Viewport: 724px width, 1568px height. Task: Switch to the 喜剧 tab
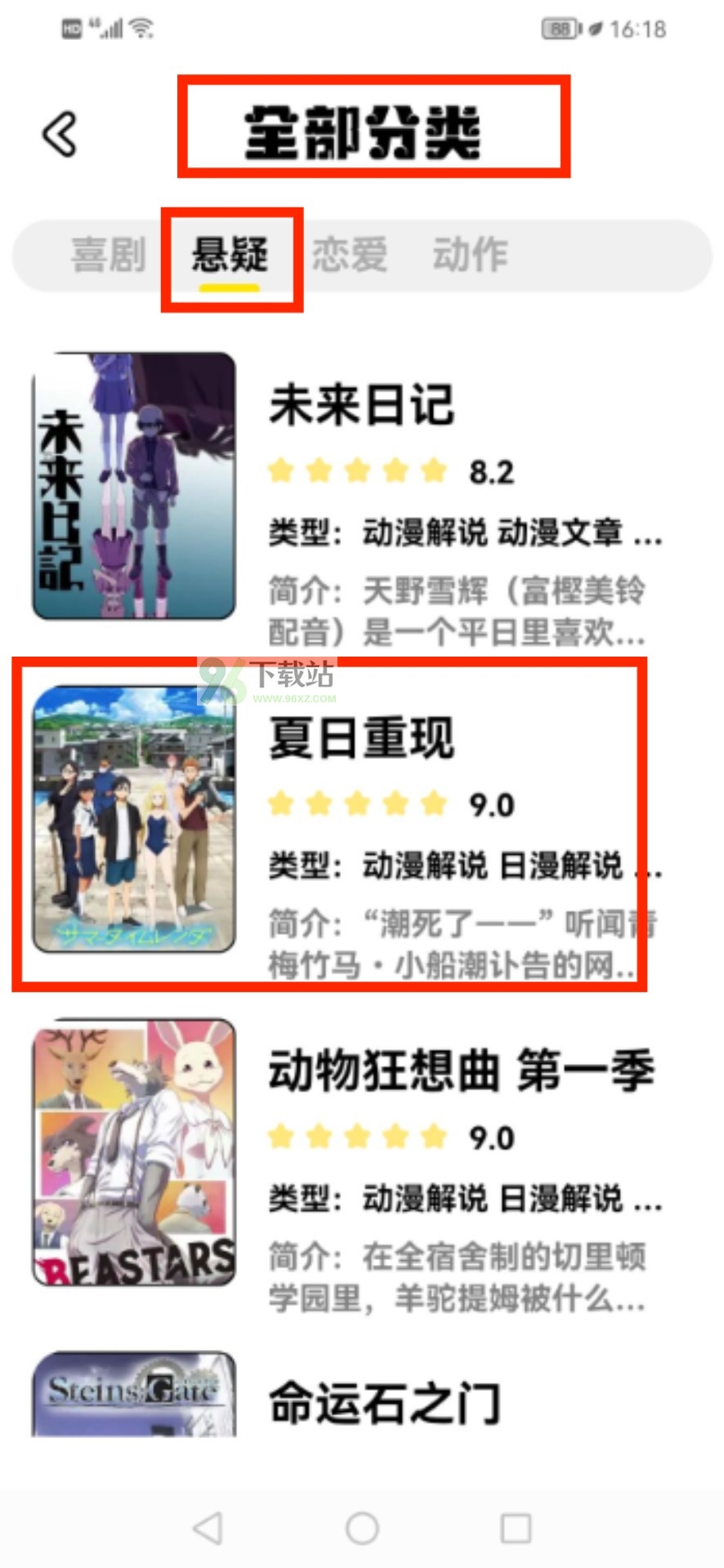(x=108, y=255)
